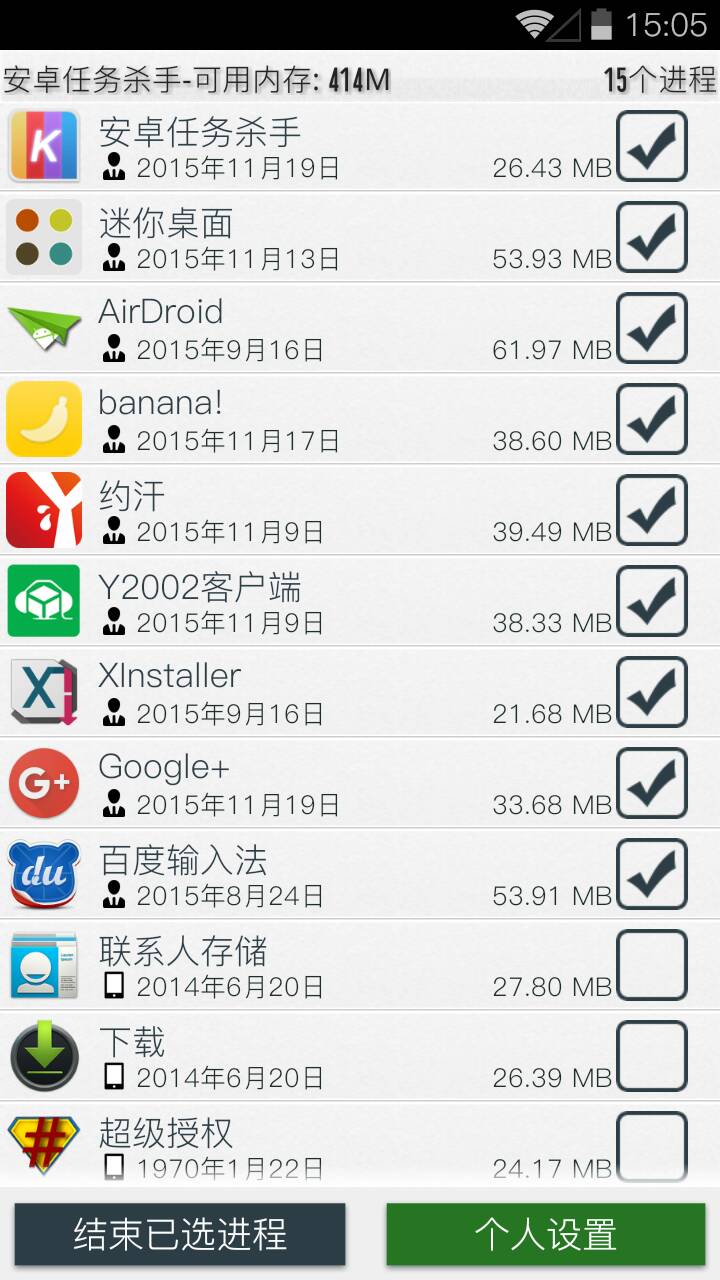Click the 迷你桌面 app icon
Image resolution: width=720 pixels, height=1280 pixels.
(44, 237)
